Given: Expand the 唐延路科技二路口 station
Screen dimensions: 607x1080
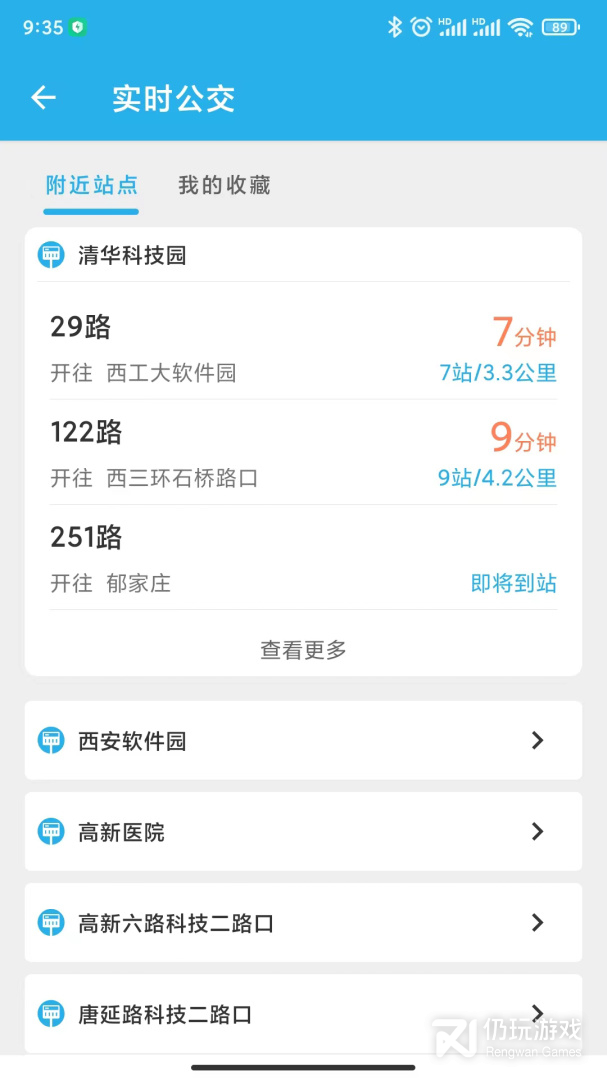Looking at the screenshot, I should [x=303, y=1014].
